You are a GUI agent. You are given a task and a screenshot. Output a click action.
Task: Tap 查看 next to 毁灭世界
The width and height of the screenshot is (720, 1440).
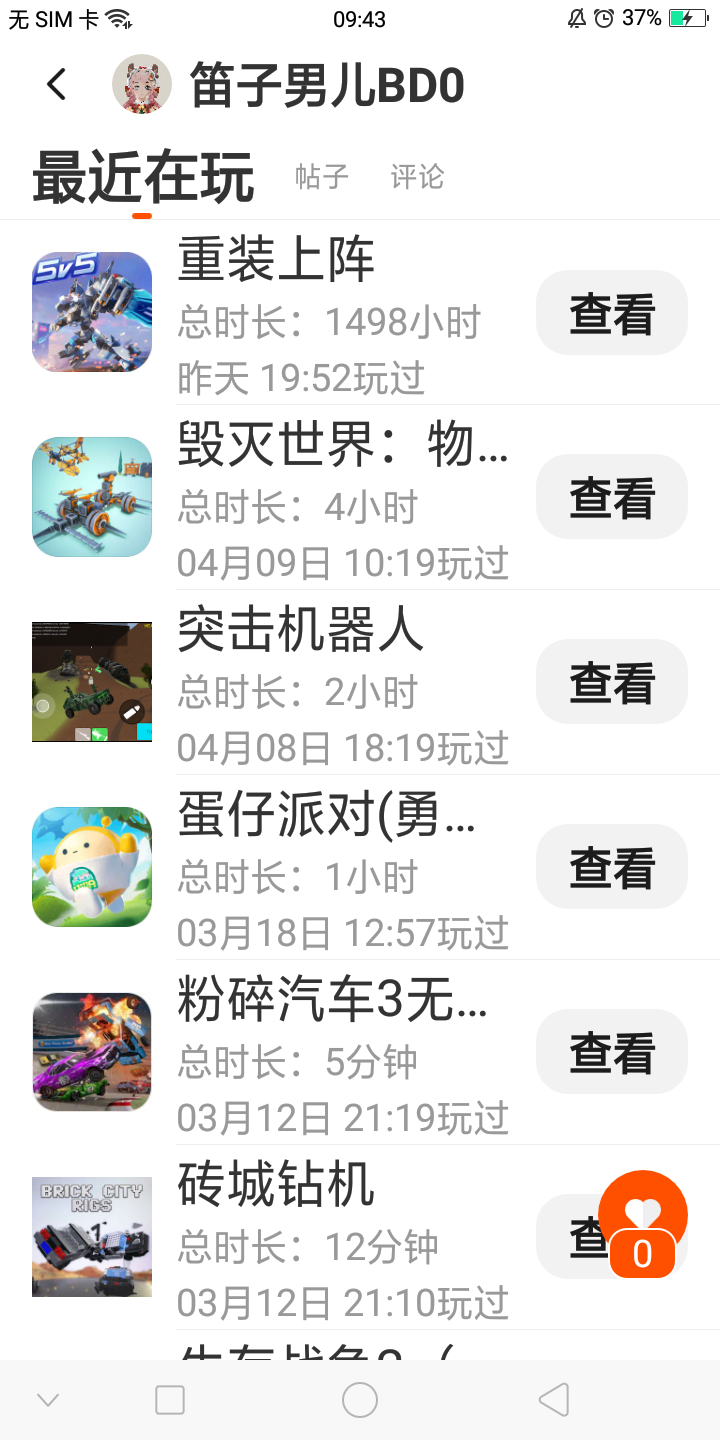pyautogui.click(x=612, y=497)
